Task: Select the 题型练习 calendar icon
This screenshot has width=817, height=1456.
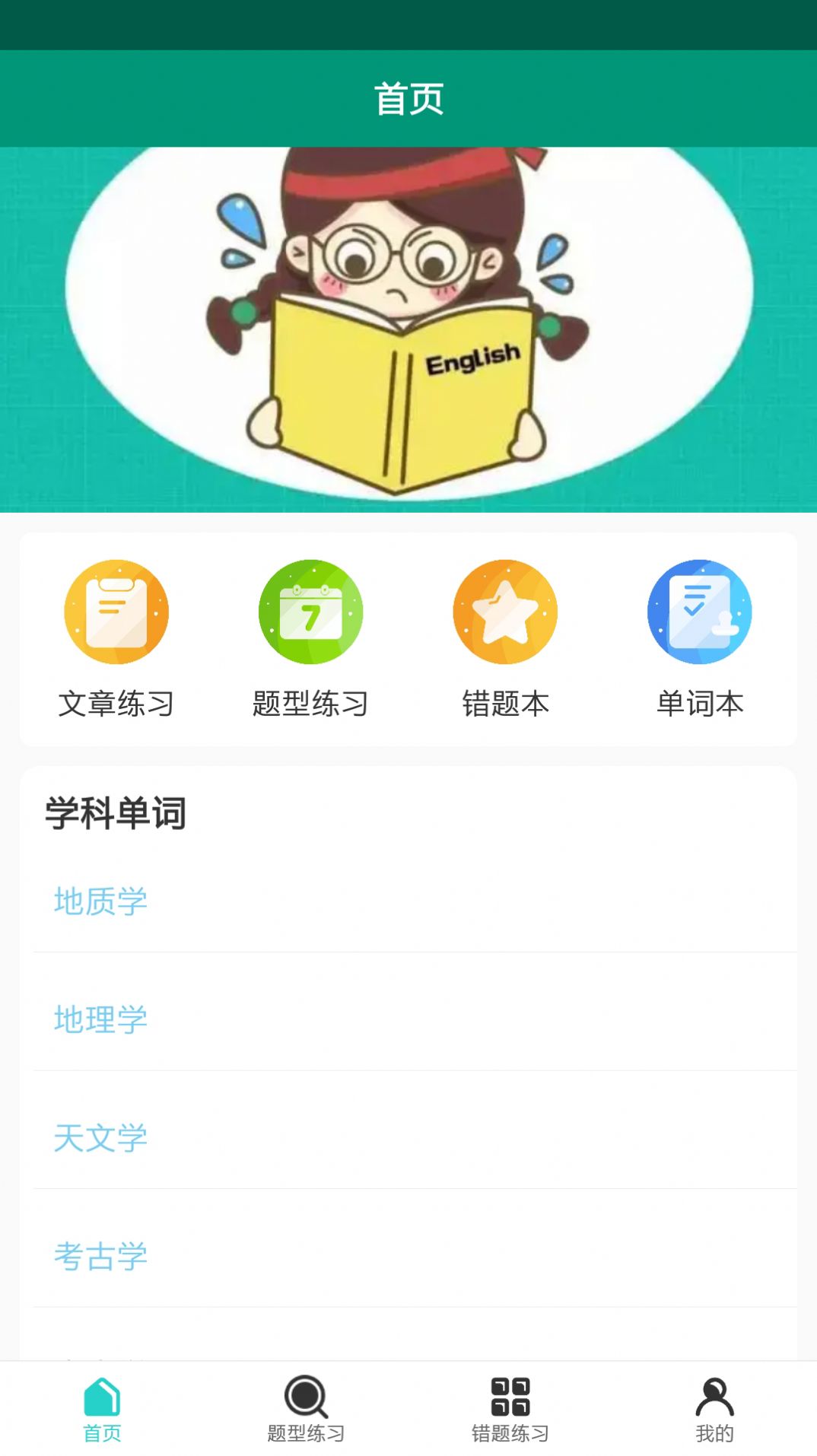Action: (310, 612)
